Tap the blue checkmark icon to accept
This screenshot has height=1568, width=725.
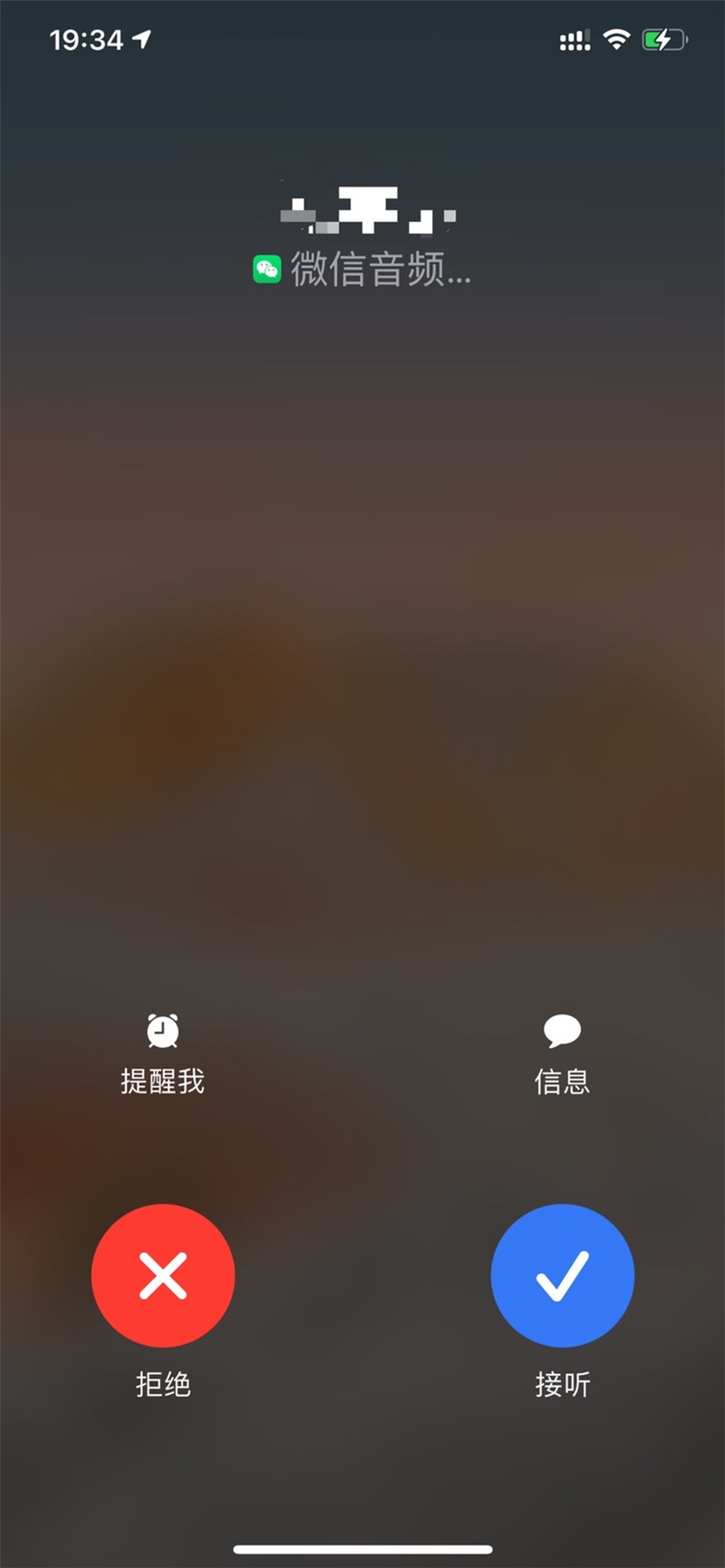tap(562, 1275)
